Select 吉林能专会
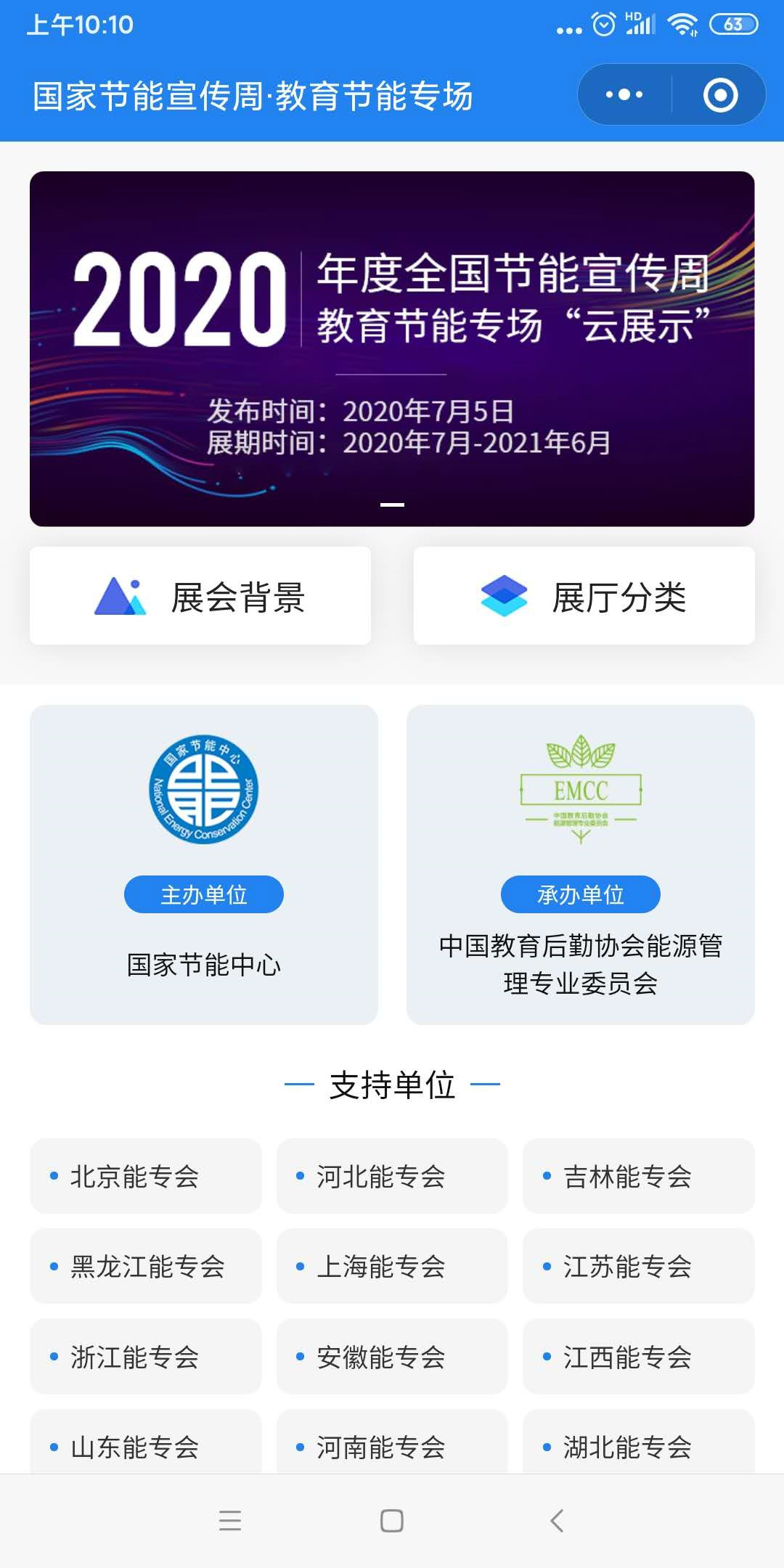The image size is (784, 1568). pos(638,1176)
